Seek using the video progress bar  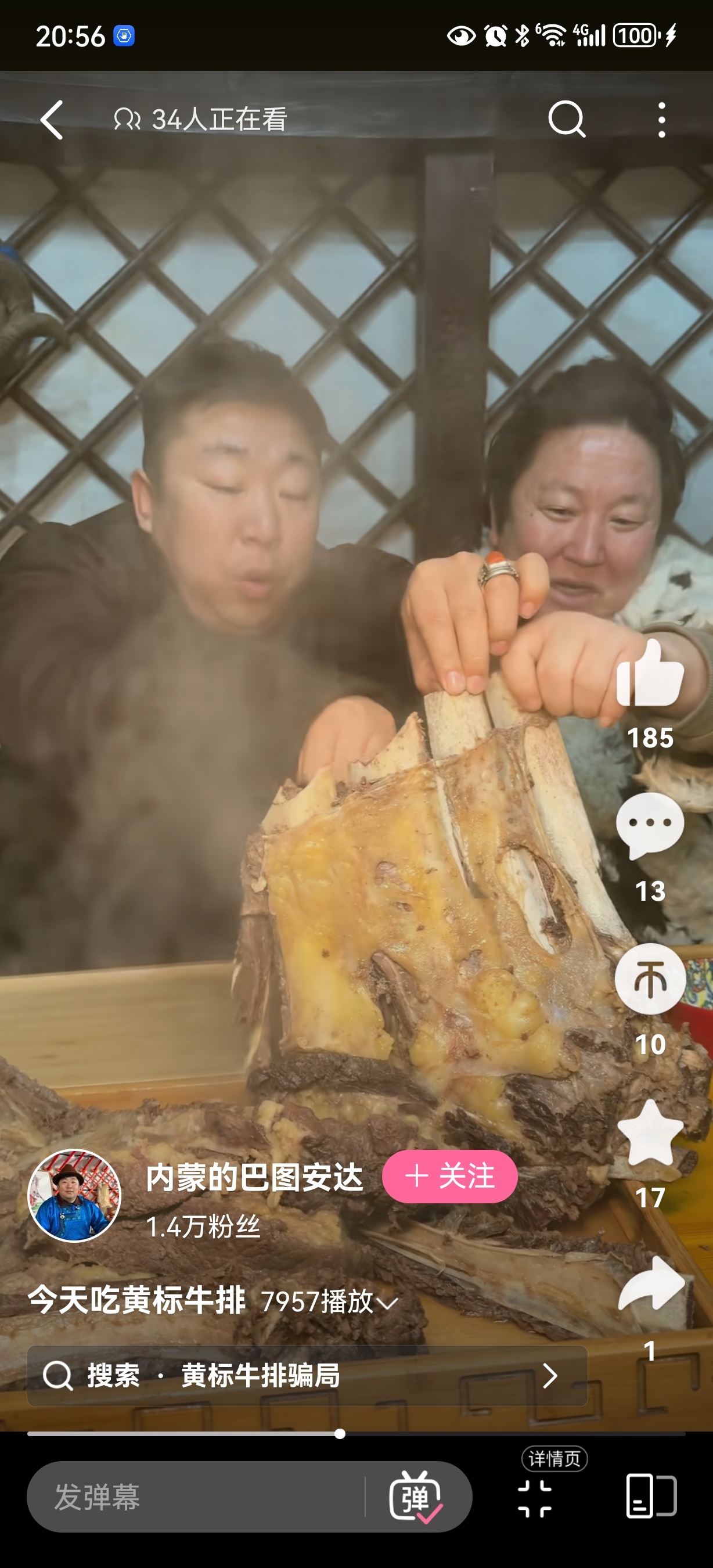[x=340, y=1433]
